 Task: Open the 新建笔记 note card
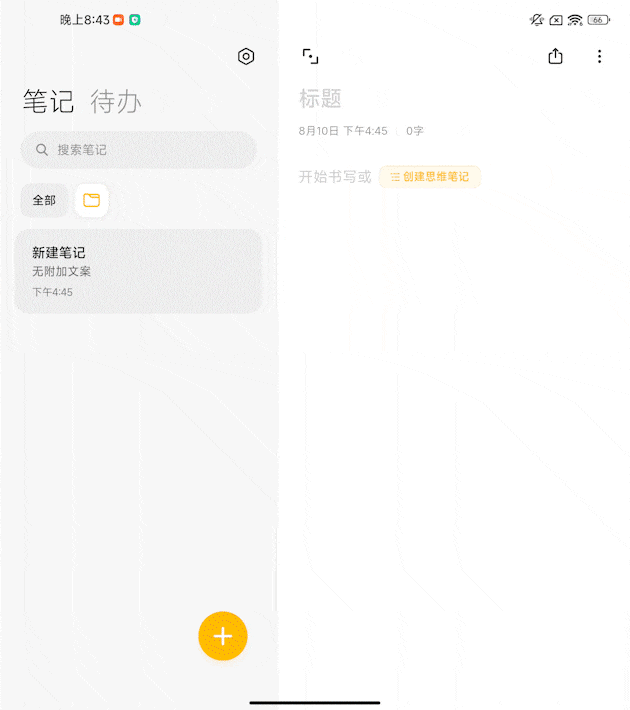pos(138,271)
